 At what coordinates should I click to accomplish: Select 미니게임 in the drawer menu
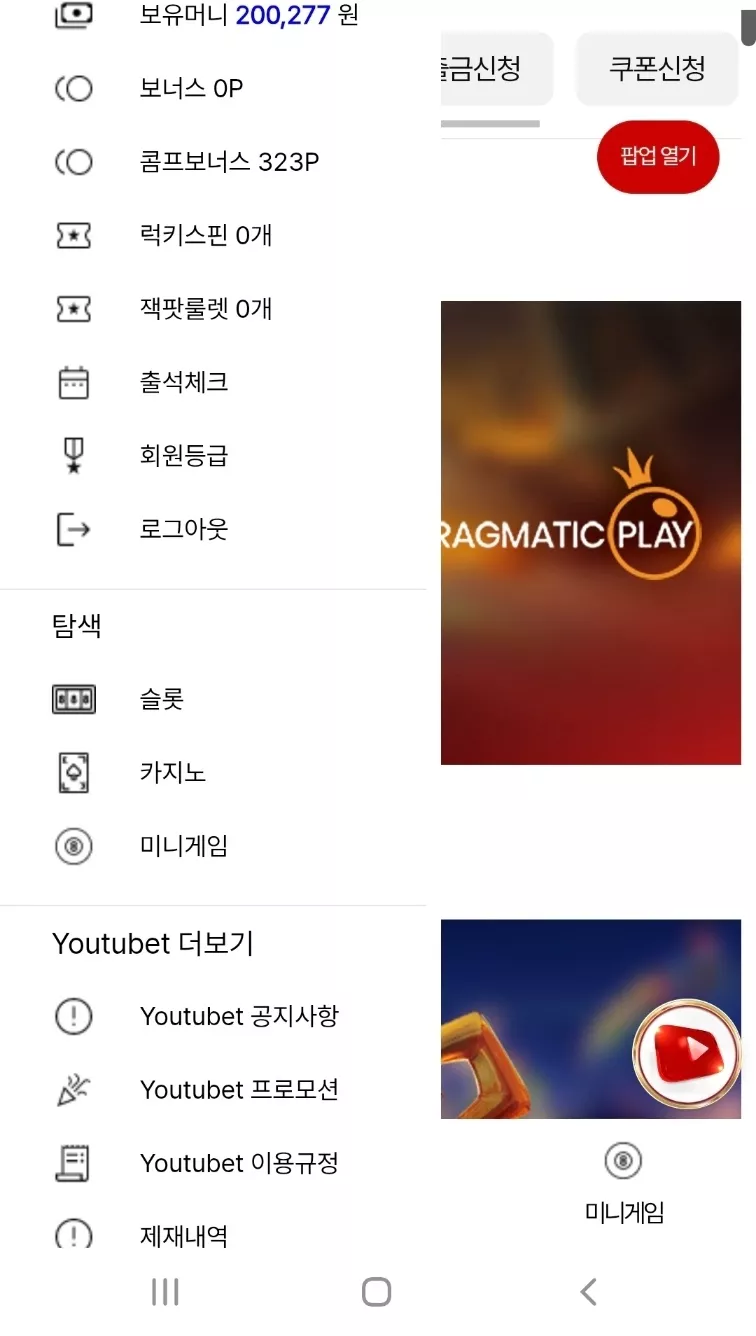pos(213,846)
